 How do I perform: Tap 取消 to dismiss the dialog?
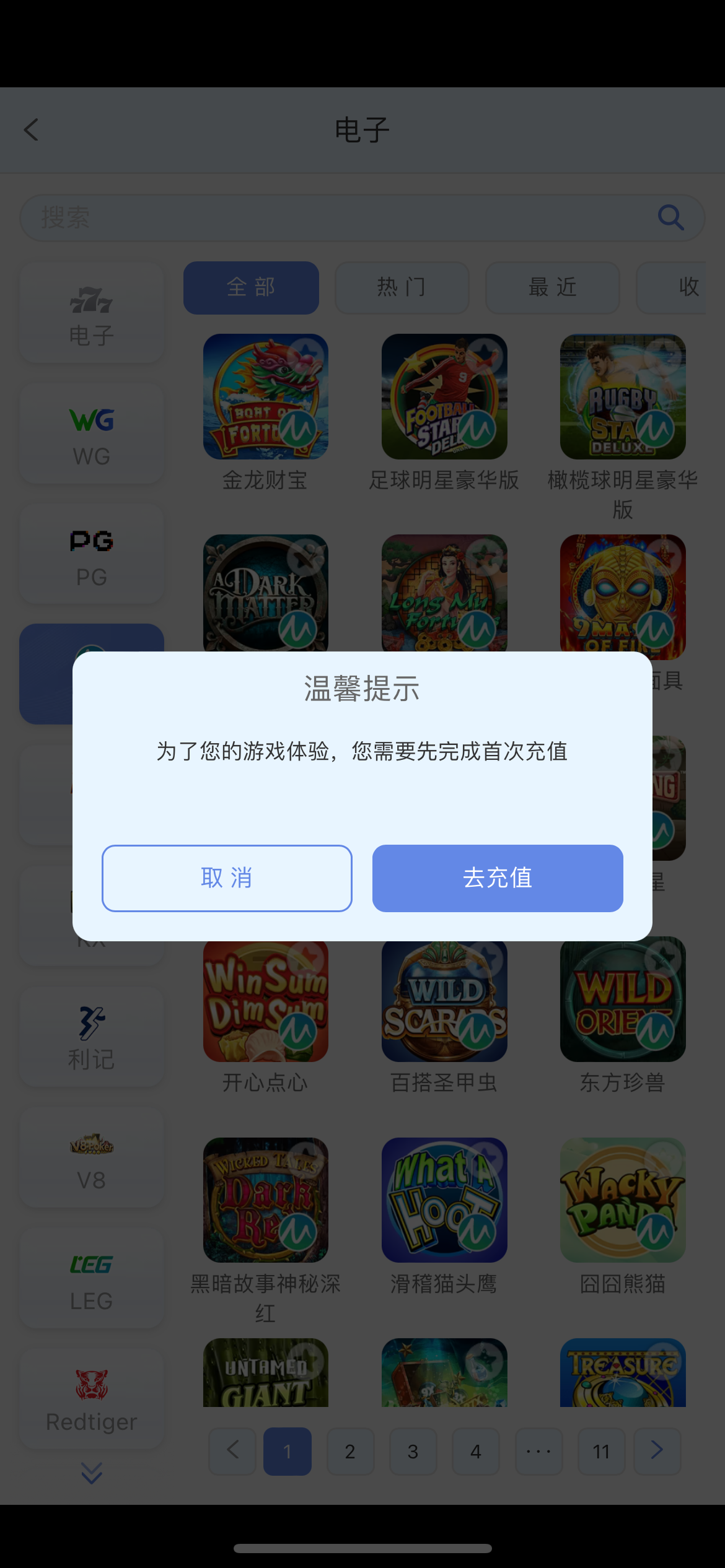pos(227,878)
